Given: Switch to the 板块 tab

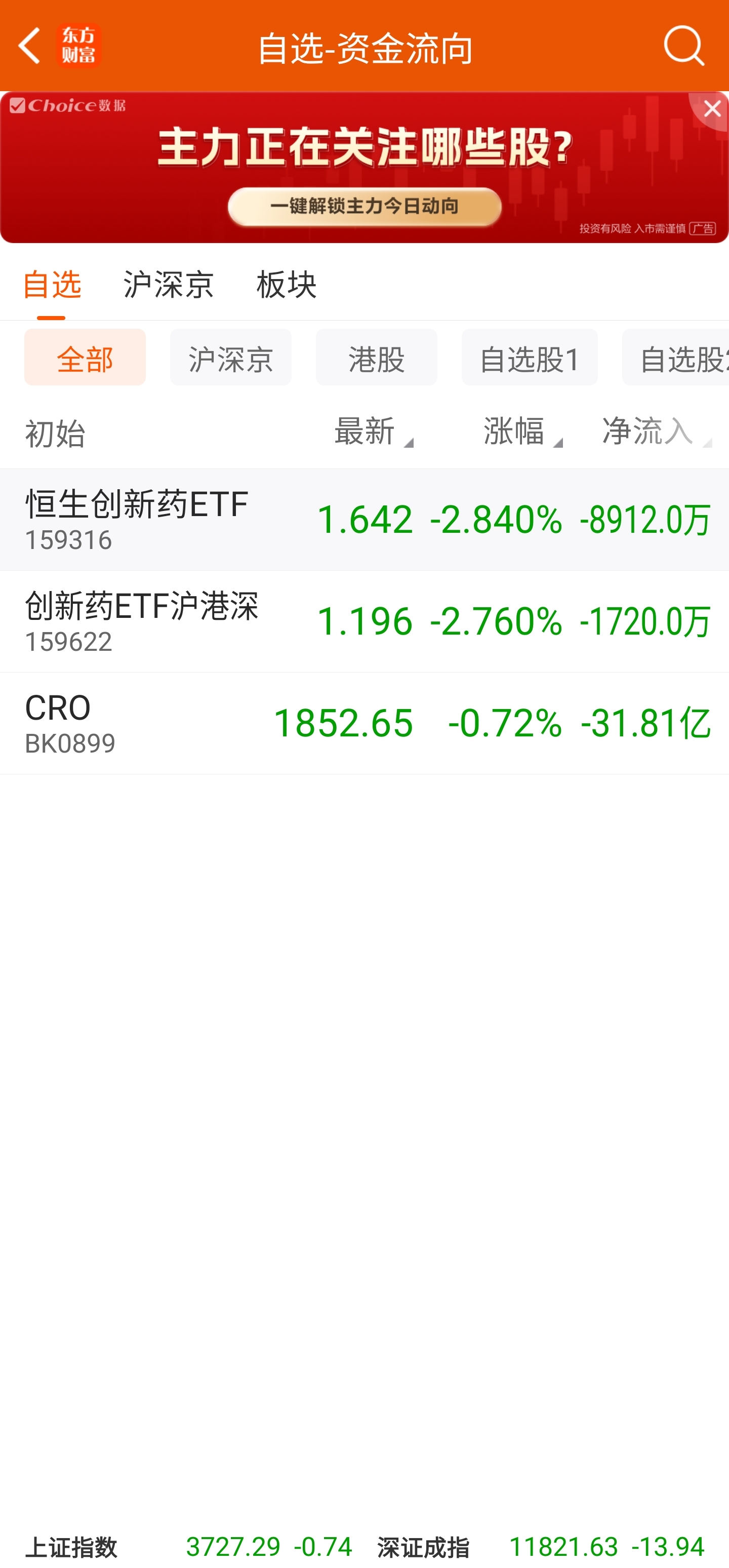Looking at the screenshot, I should coord(287,284).
